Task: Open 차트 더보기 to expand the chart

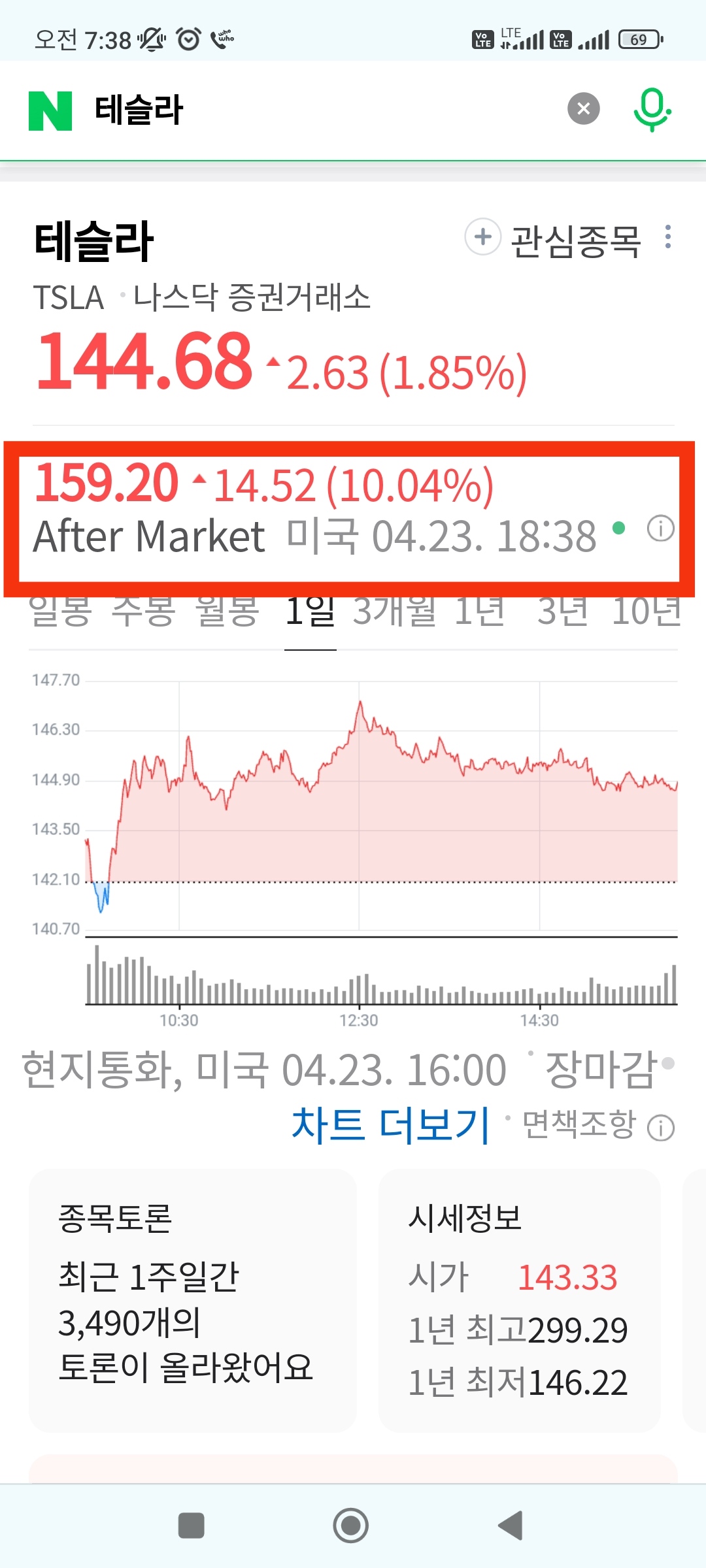Action: click(x=390, y=1121)
